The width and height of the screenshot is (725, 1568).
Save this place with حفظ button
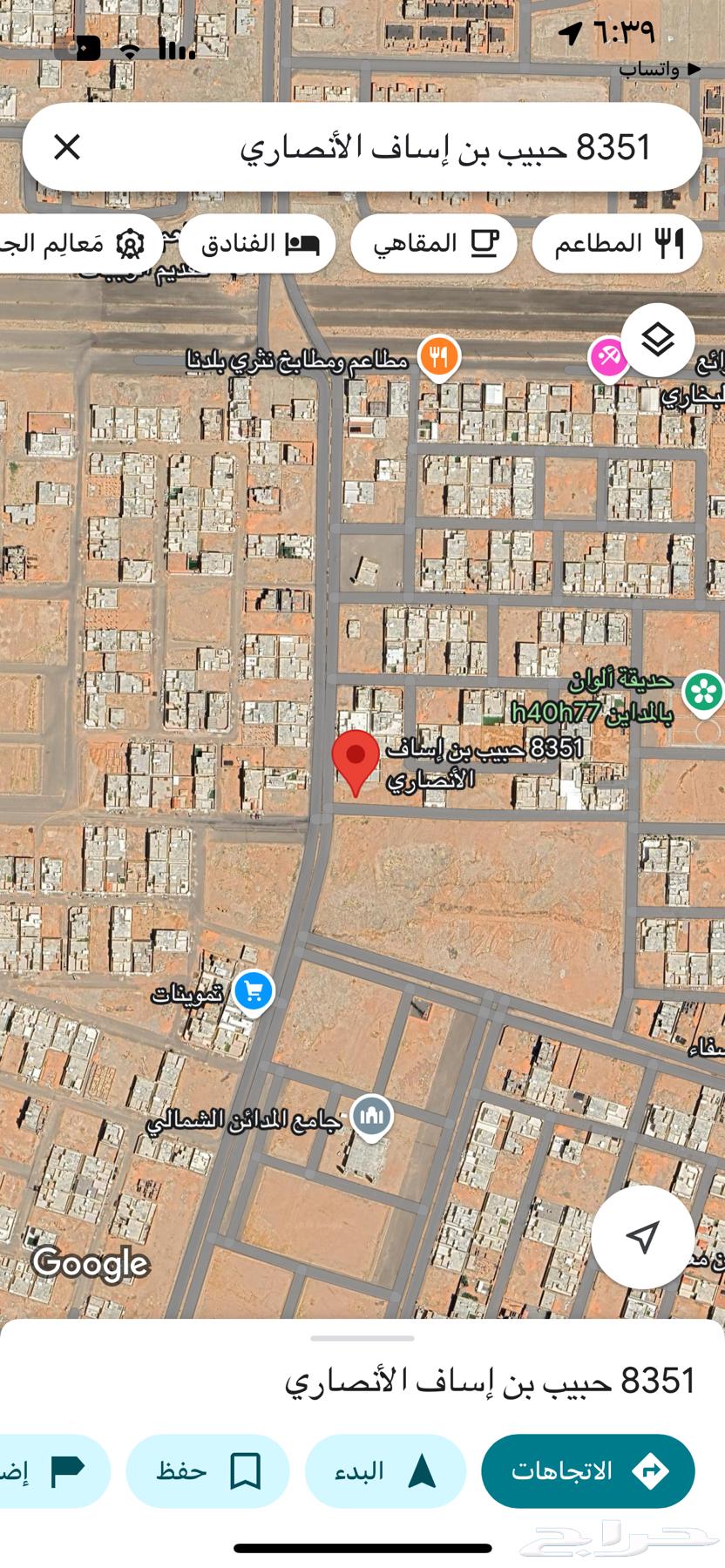[x=207, y=1471]
